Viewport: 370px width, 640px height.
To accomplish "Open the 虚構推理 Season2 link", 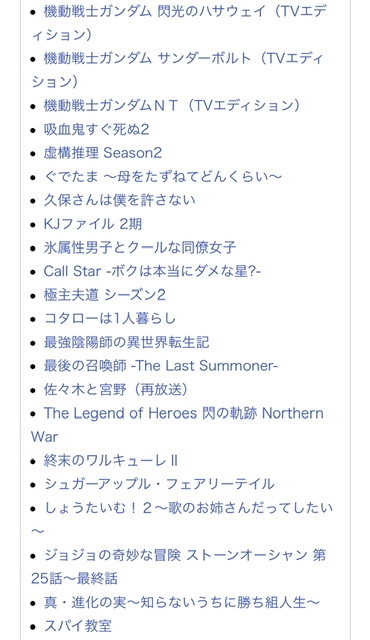I will (103, 153).
